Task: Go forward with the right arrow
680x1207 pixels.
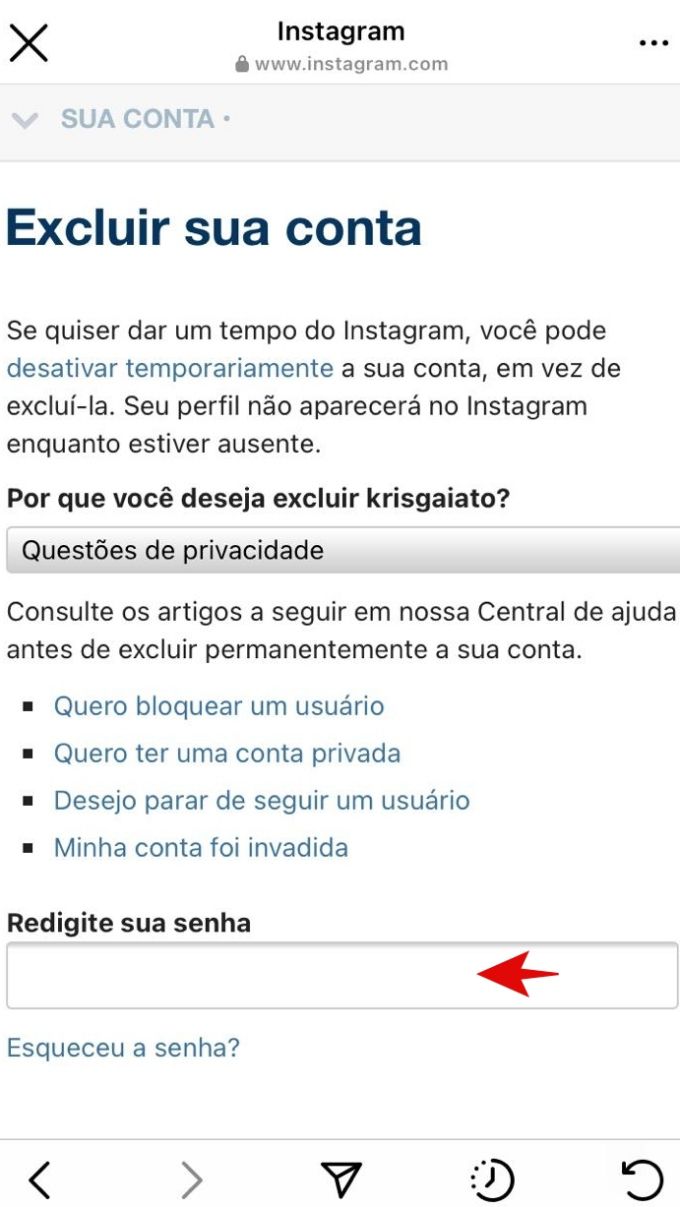Action: pos(191,1181)
